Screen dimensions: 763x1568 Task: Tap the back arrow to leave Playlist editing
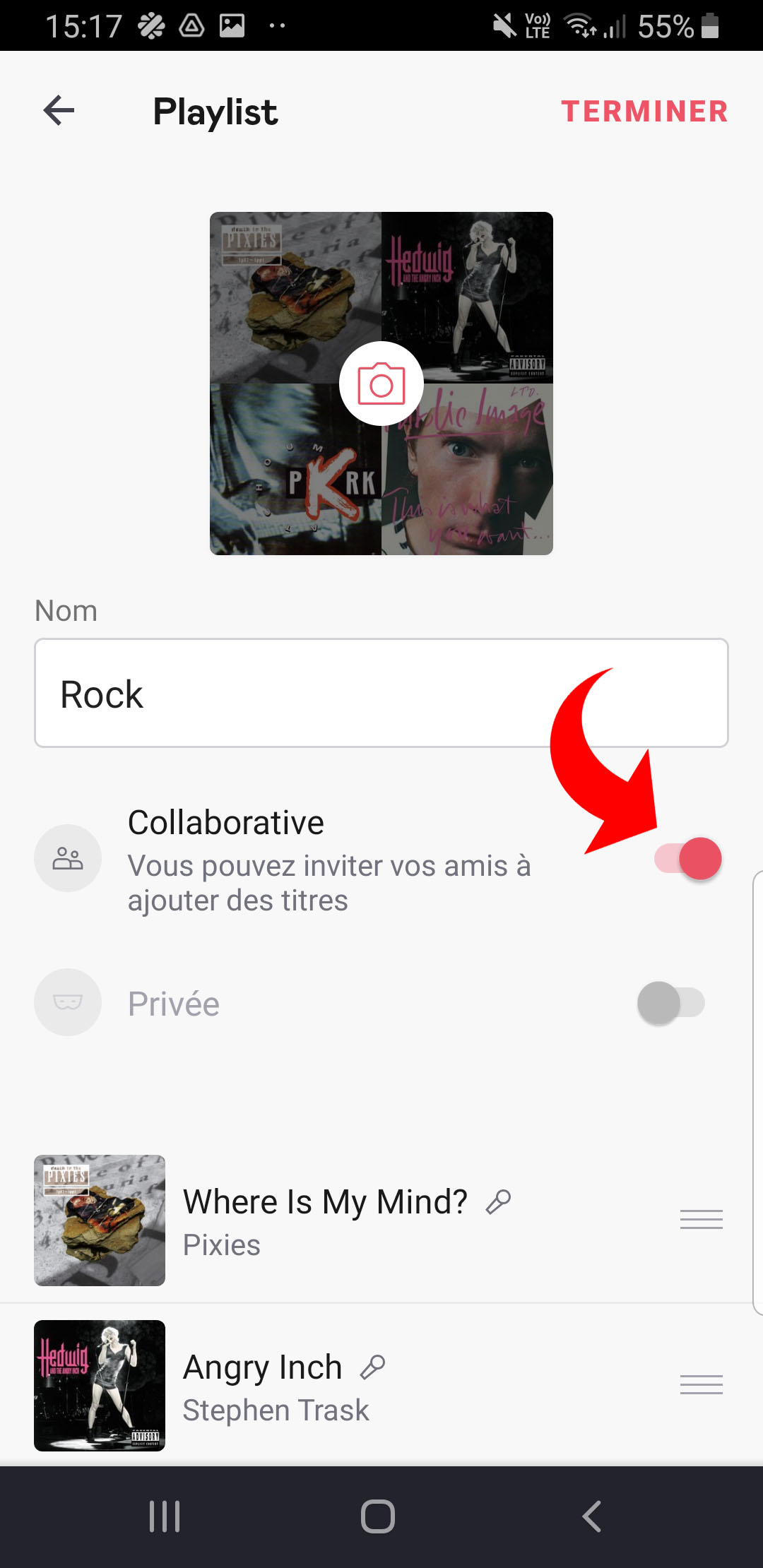[59, 111]
